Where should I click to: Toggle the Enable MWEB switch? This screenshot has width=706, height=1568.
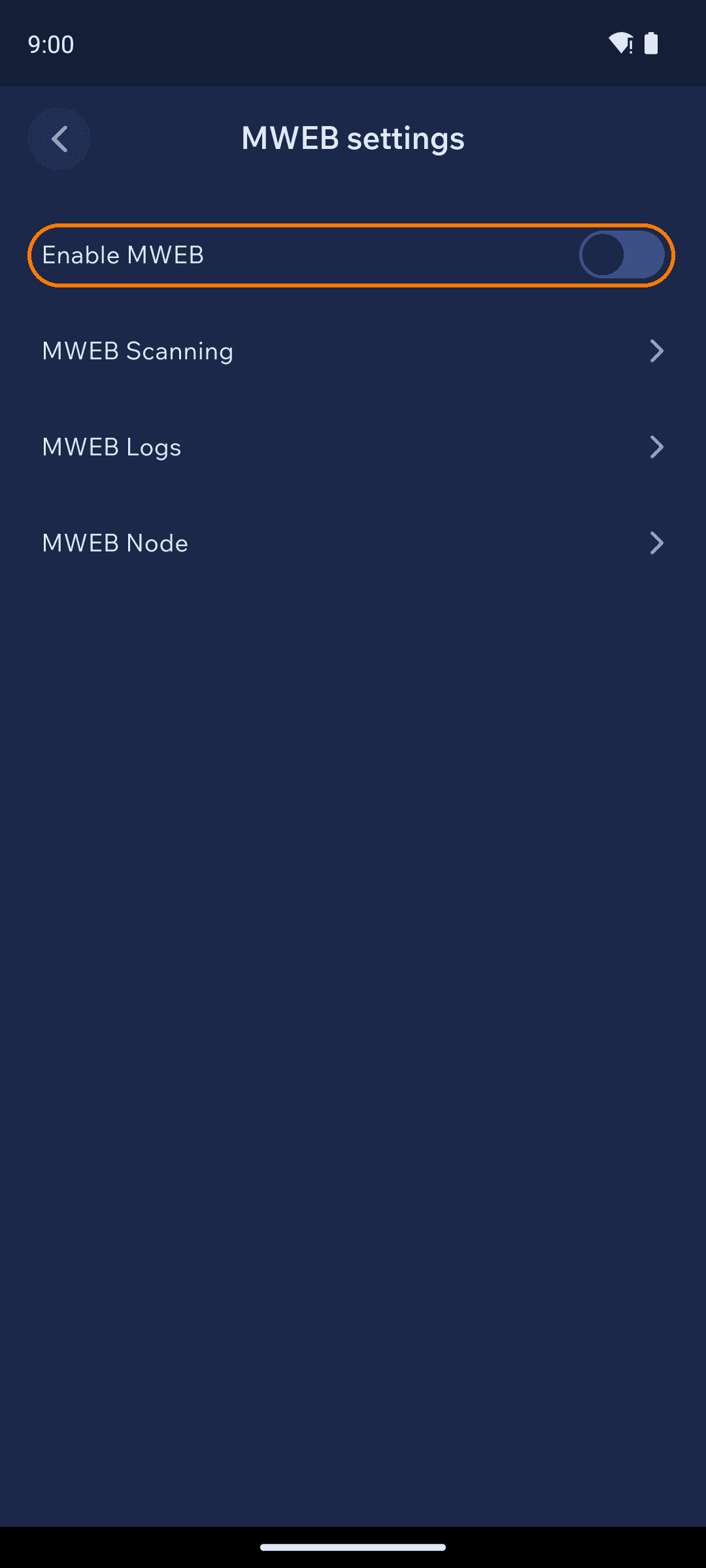coord(622,255)
